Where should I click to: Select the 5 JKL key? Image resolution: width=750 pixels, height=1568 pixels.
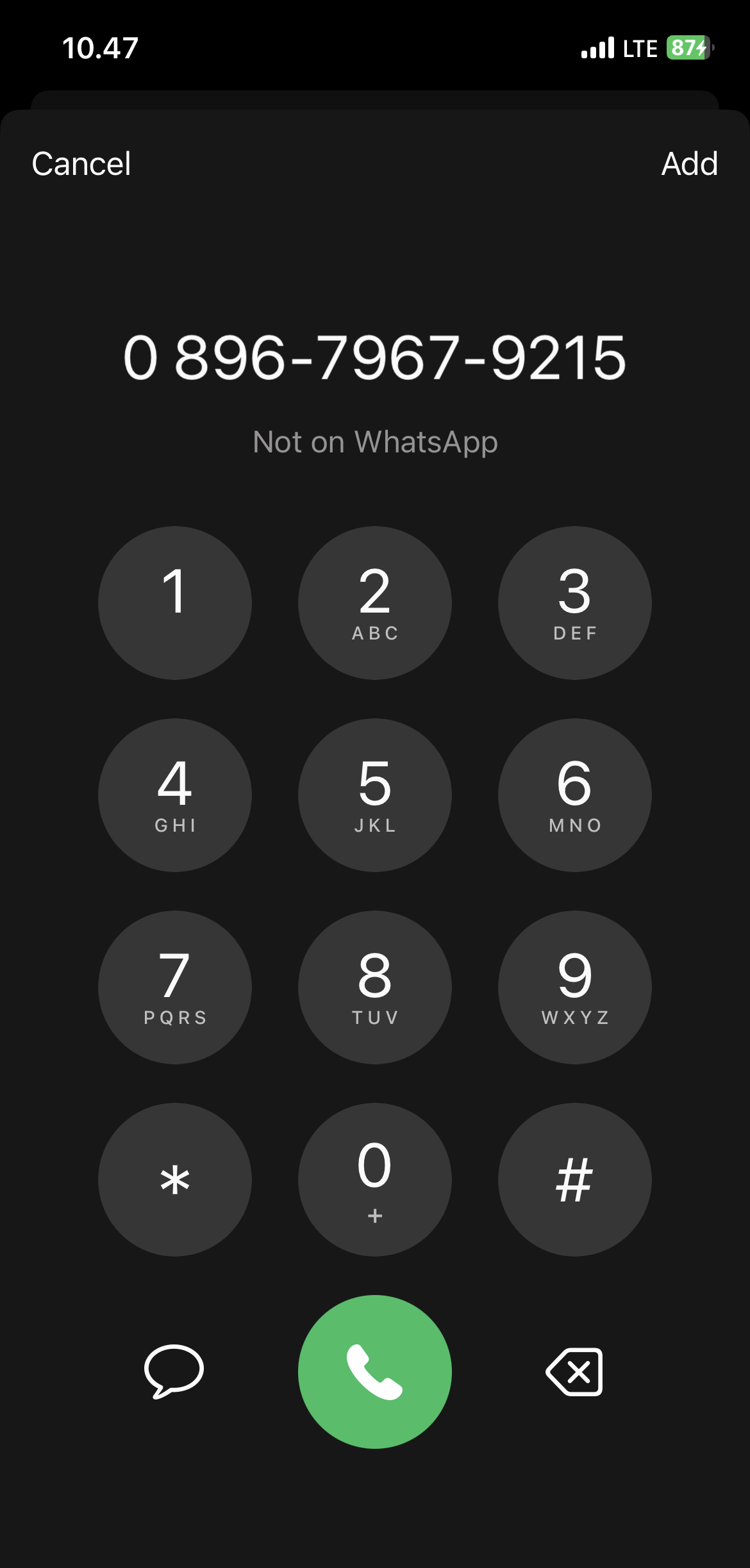(x=374, y=795)
